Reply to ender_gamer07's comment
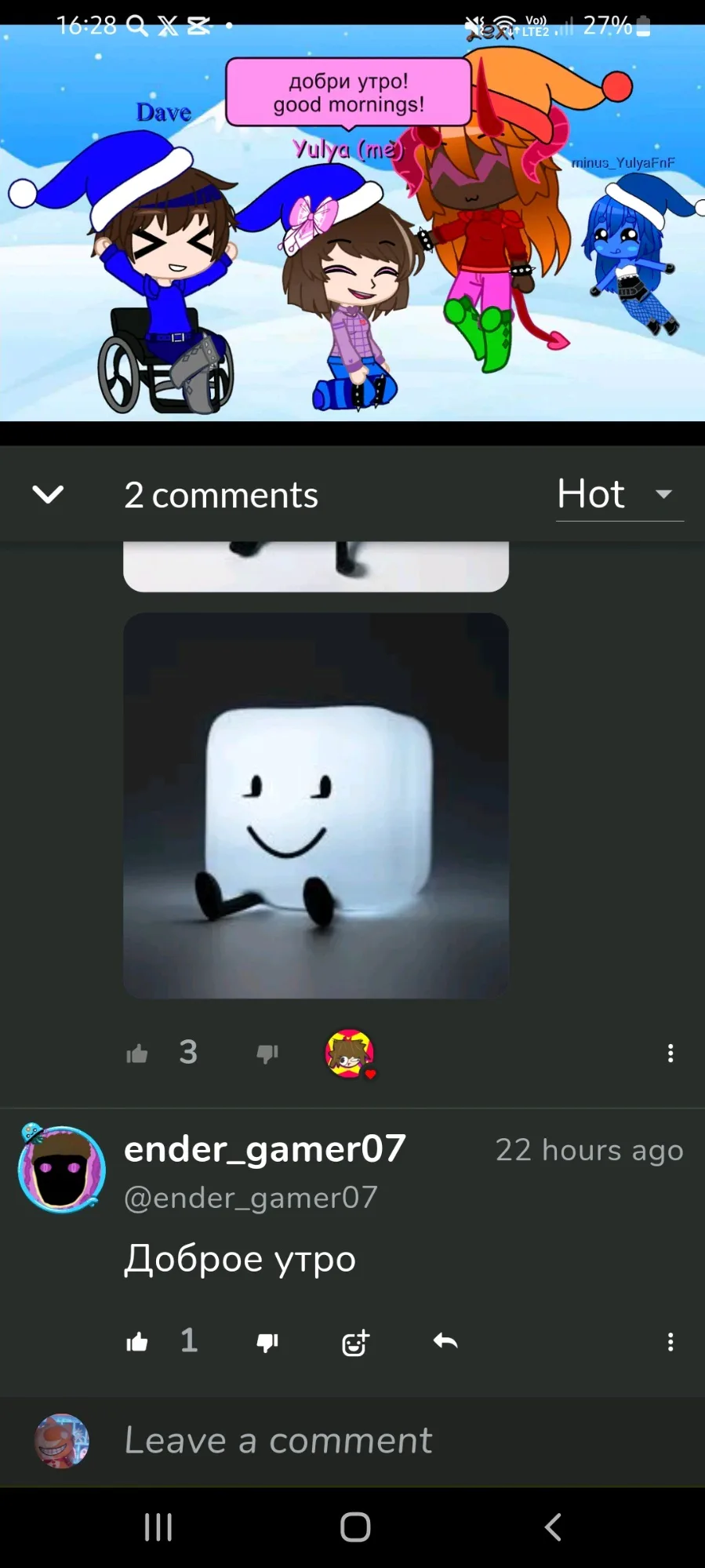 (x=445, y=1342)
